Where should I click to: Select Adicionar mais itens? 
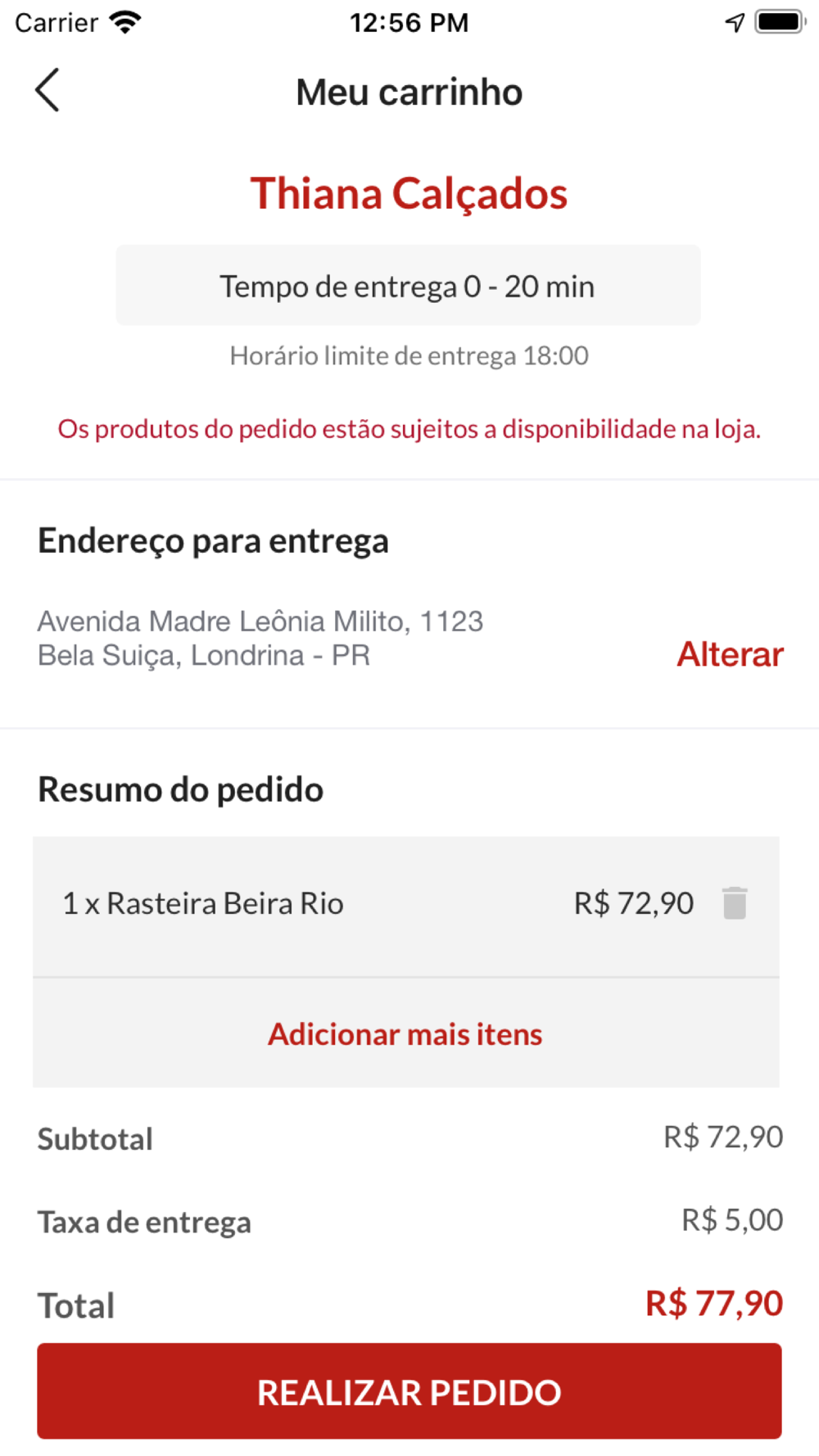405,1034
